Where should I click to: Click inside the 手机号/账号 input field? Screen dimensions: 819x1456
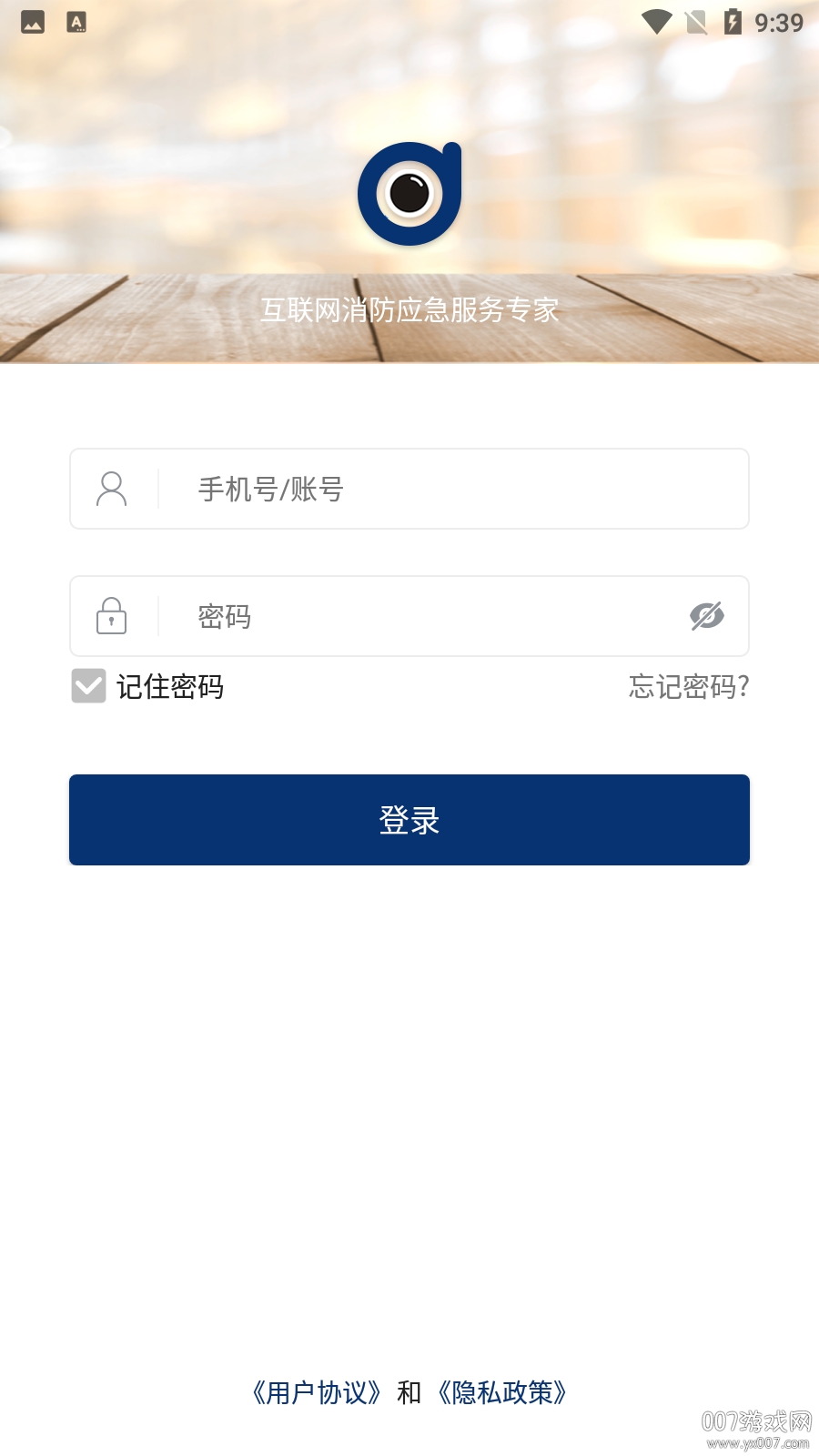(409, 489)
